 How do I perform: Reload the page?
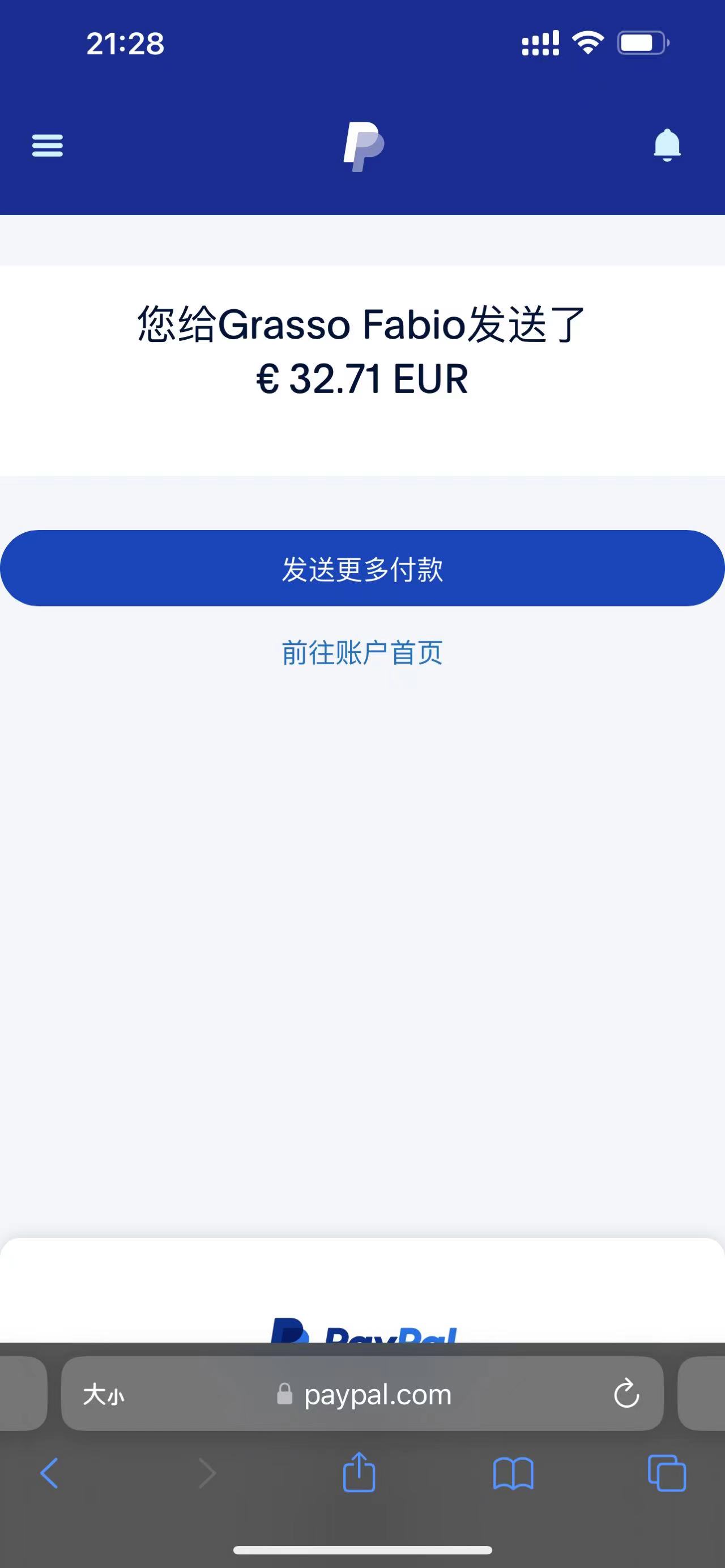[x=626, y=1394]
